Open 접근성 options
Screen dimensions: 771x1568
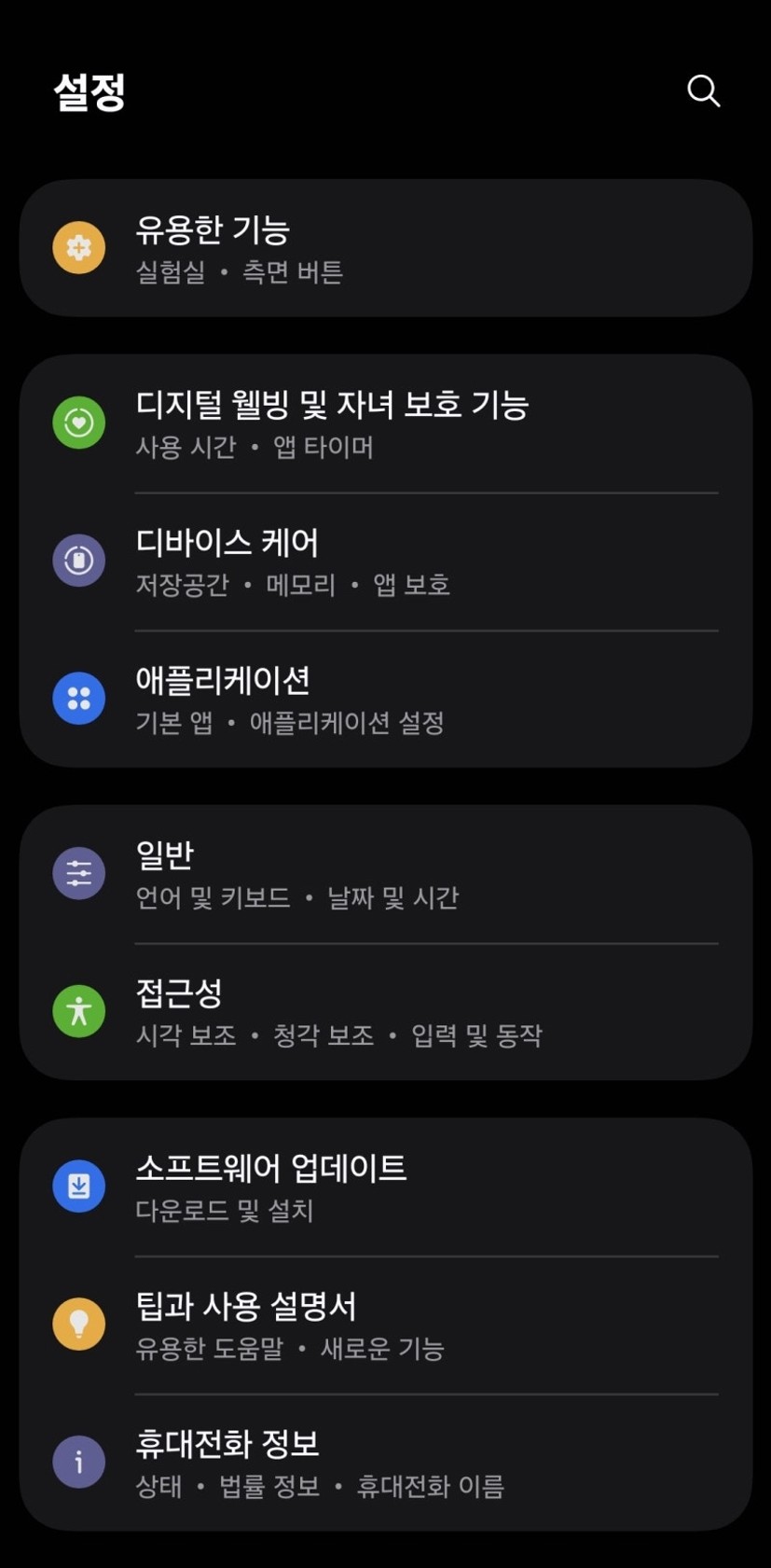click(x=386, y=1012)
